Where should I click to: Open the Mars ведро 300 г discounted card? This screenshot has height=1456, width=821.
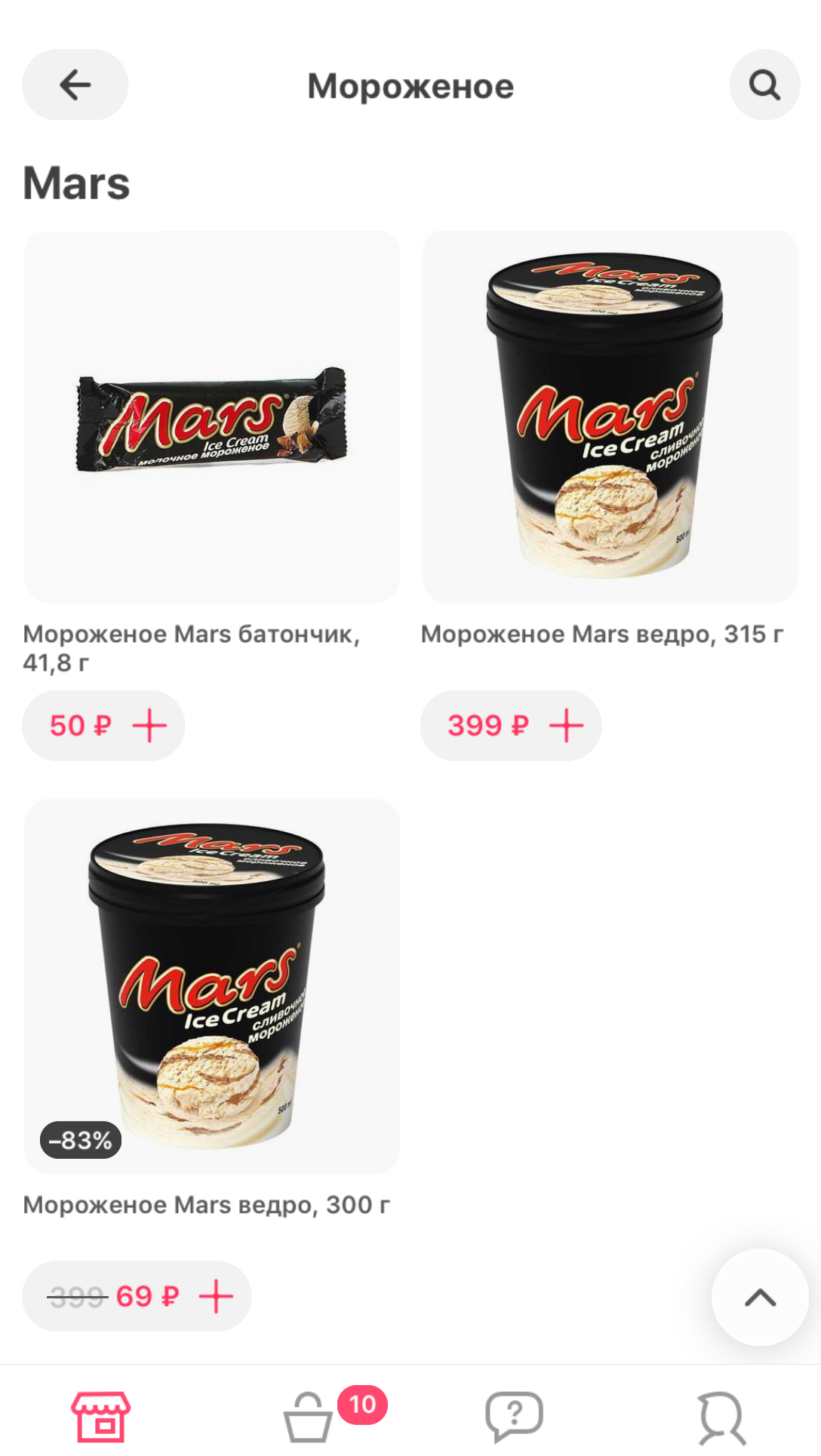pos(211,986)
